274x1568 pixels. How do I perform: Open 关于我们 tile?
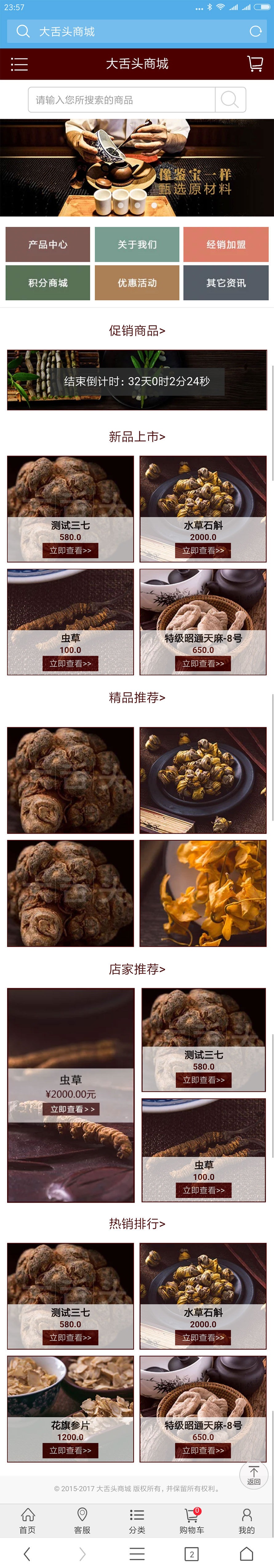click(x=137, y=244)
